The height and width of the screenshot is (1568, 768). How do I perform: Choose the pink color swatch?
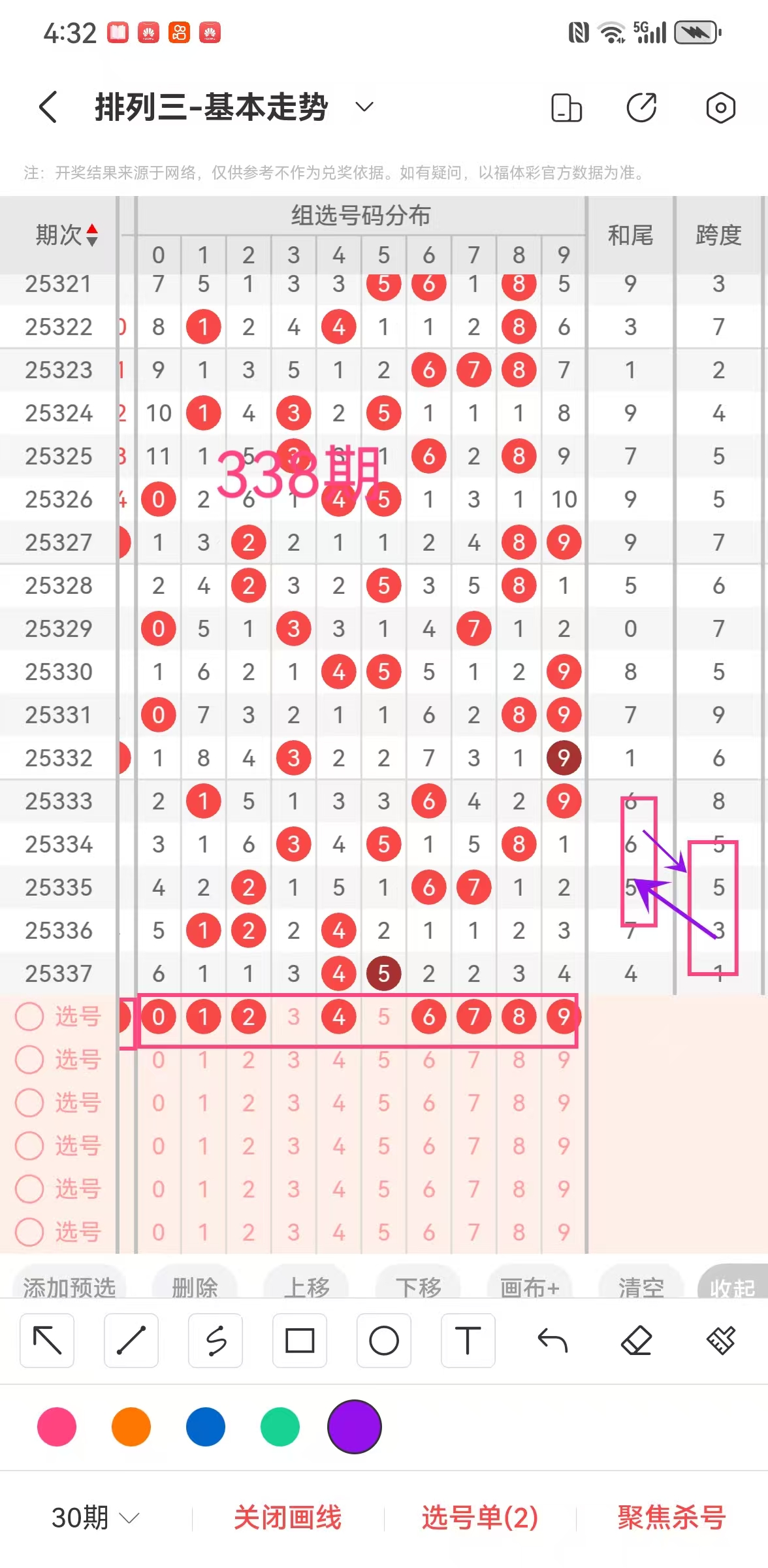(57, 1428)
